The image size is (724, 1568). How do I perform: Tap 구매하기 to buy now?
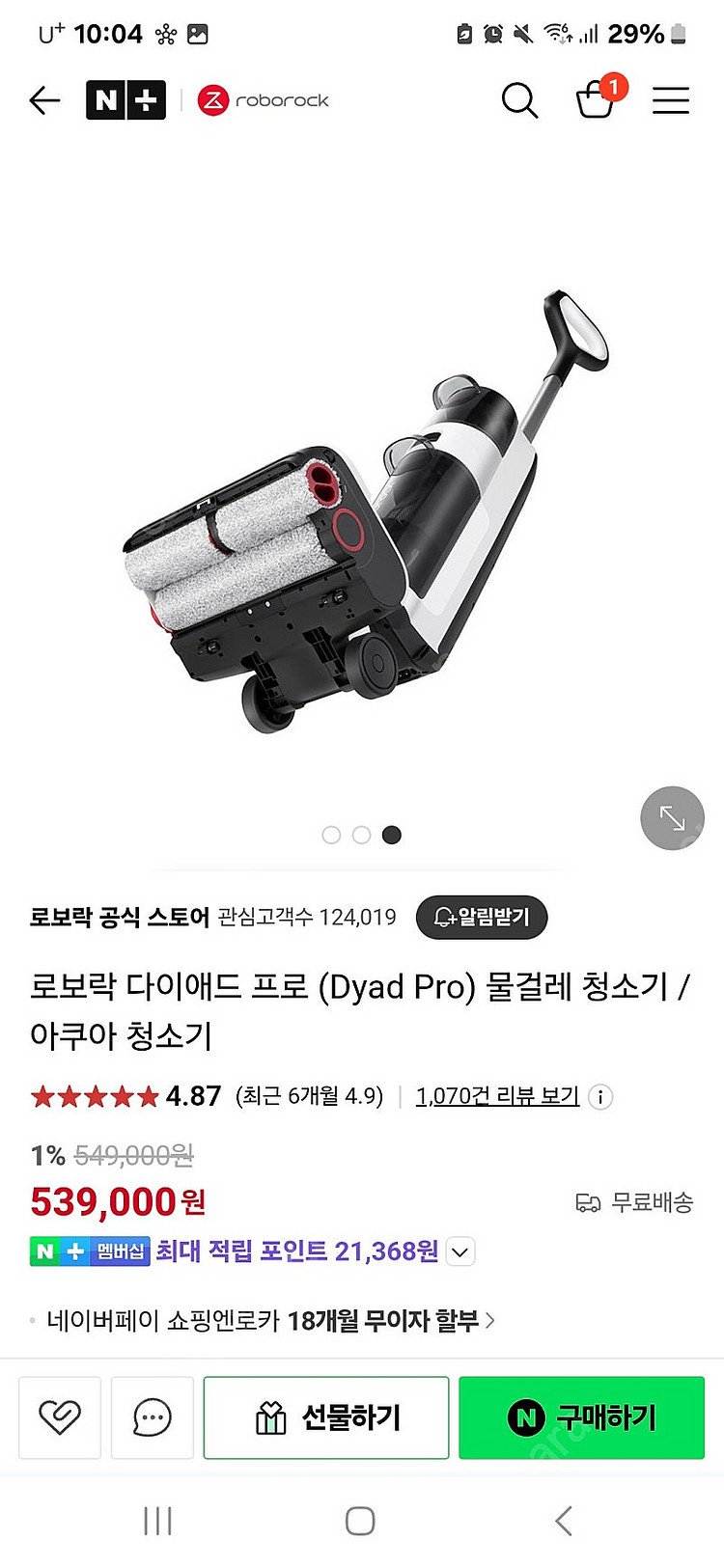point(581,1417)
